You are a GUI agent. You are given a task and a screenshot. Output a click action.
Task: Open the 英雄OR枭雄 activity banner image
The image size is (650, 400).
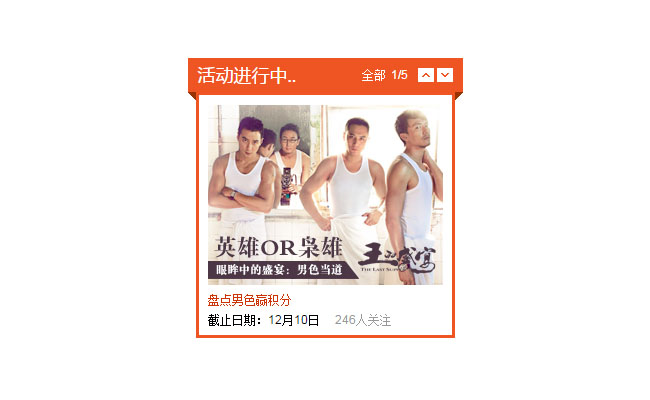coord(325,195)
